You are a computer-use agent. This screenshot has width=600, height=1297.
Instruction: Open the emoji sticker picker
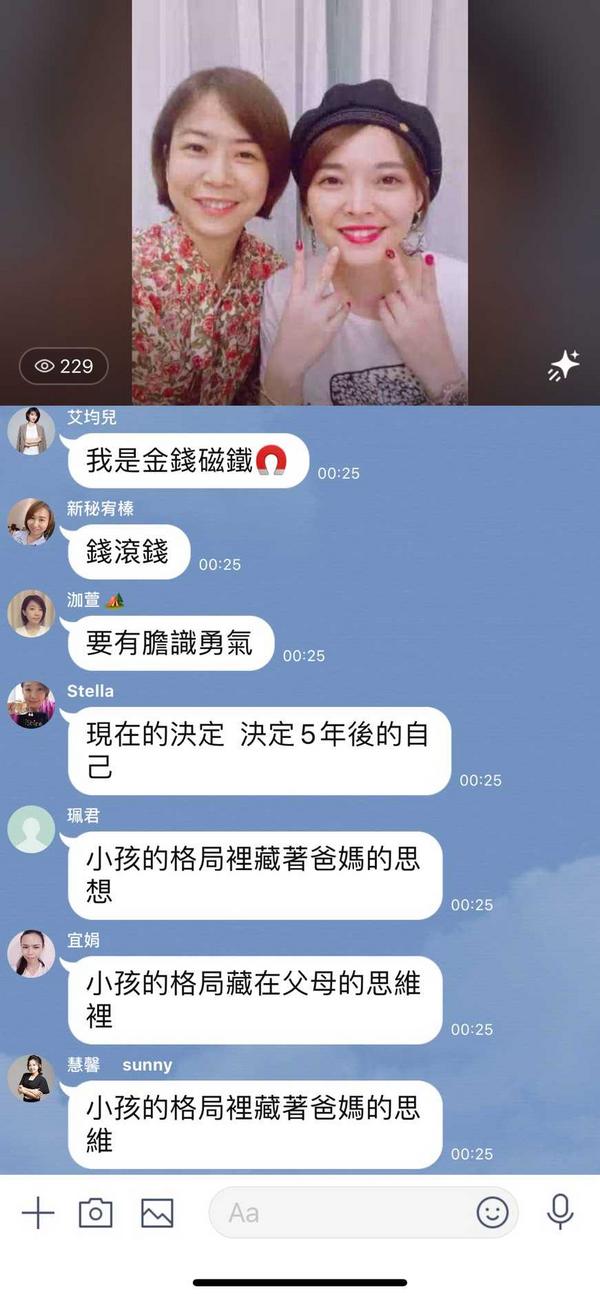click(x=492, y=1213)
